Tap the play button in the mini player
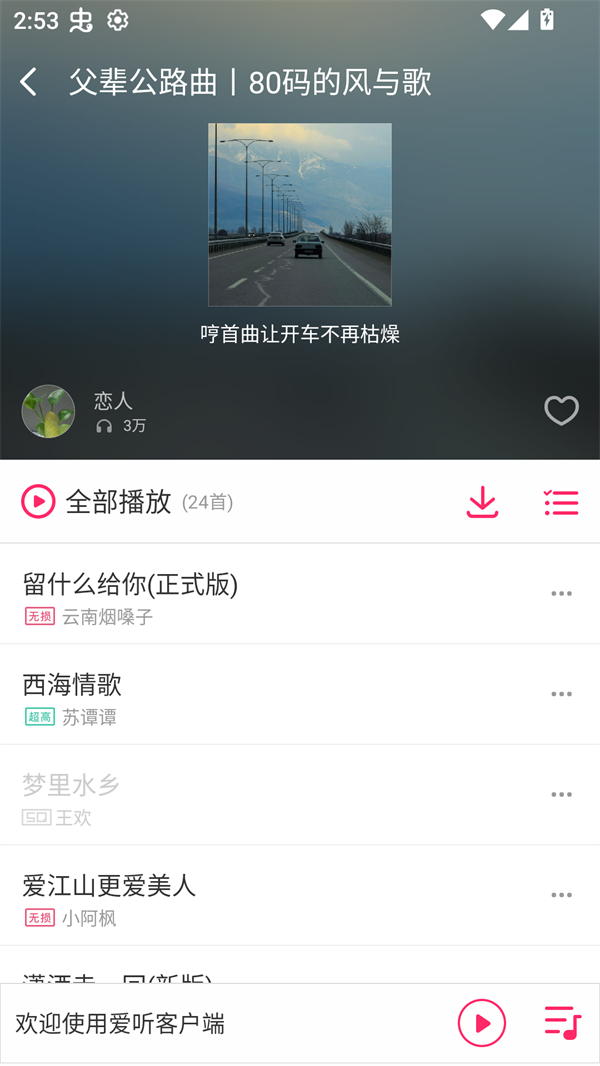 pyautogui.click(x=482, y=1023)
